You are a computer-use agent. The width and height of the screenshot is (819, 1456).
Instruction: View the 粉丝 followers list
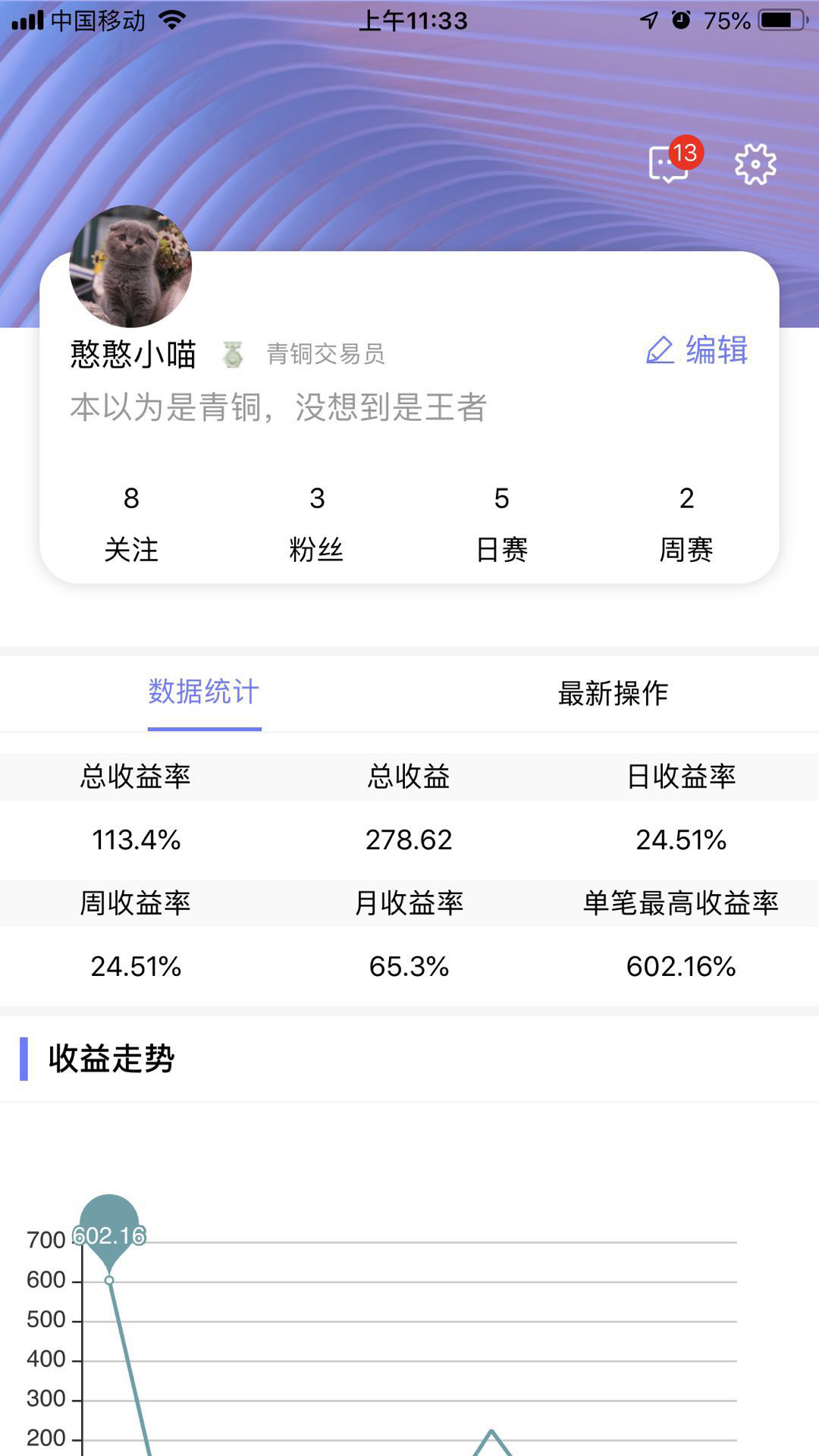[316, 523]
